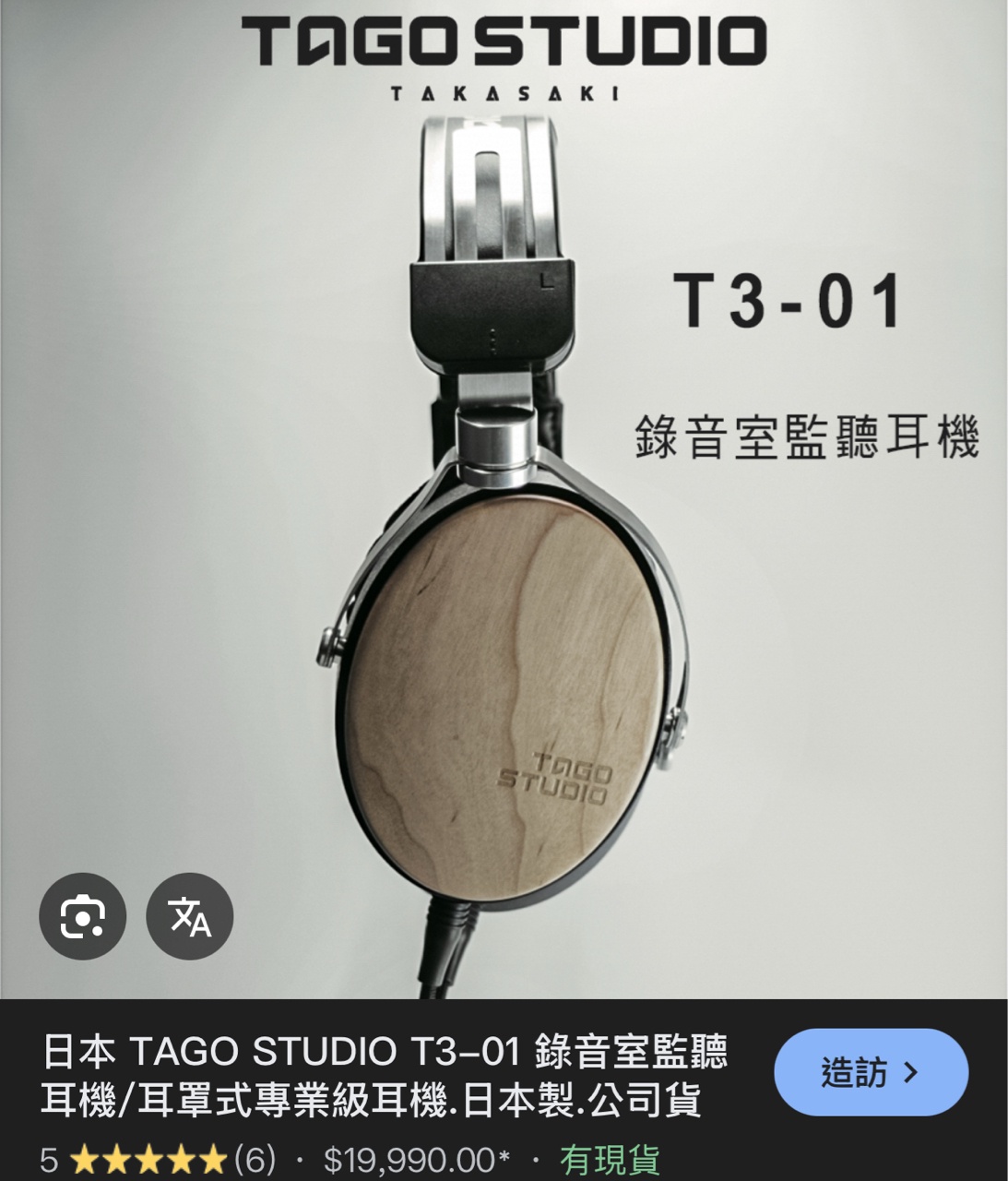The width and height of the screenshot is (1008, 1181).
Task: Translate the text in the image
Action: (190, 916)
